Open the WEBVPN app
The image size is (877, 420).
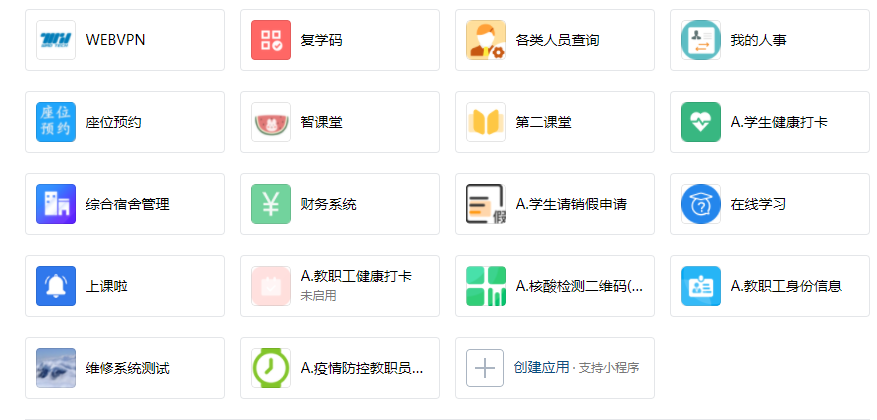pos(124,40)
